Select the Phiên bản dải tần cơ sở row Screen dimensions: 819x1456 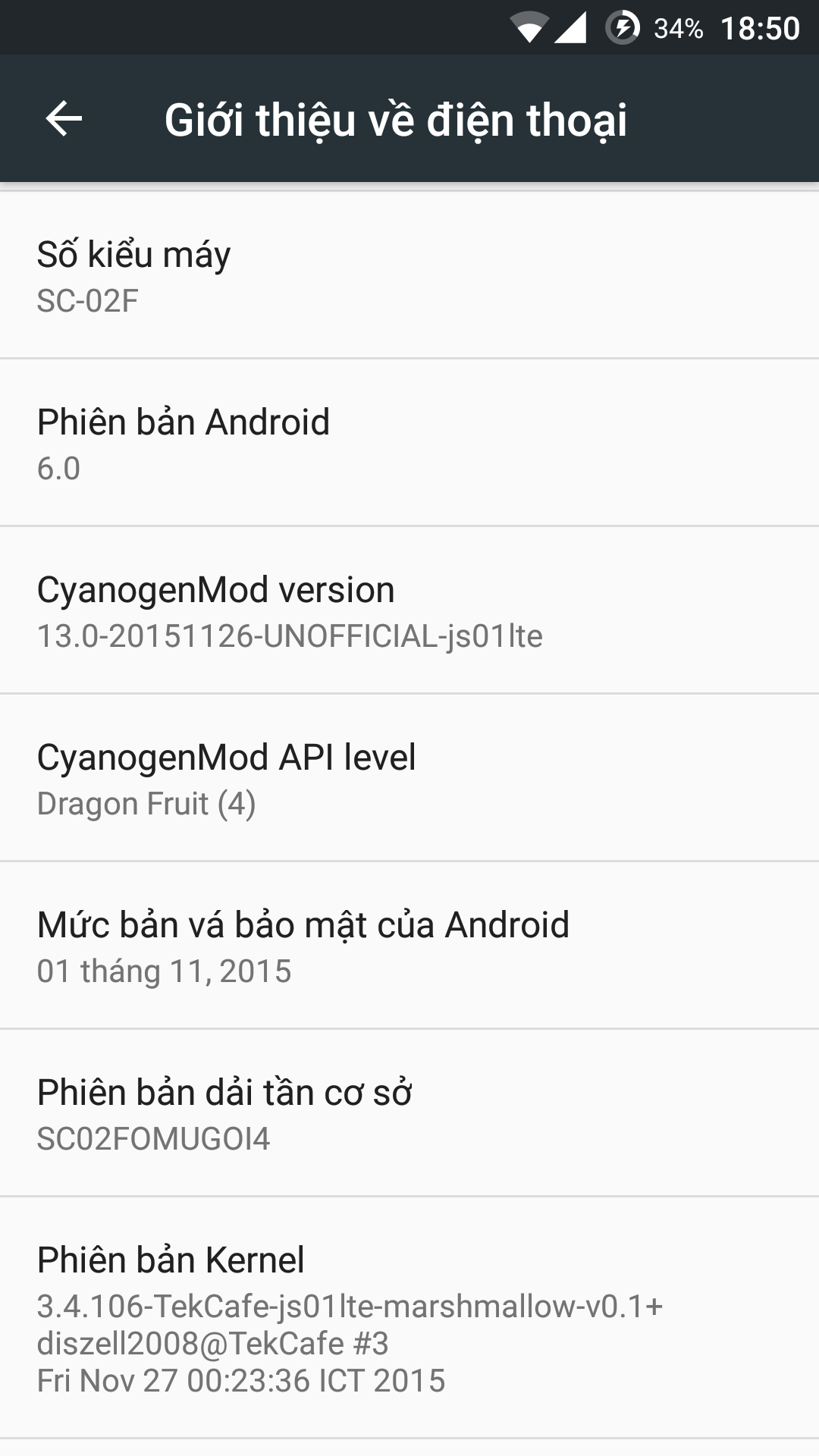click(x=409, y=1112)
